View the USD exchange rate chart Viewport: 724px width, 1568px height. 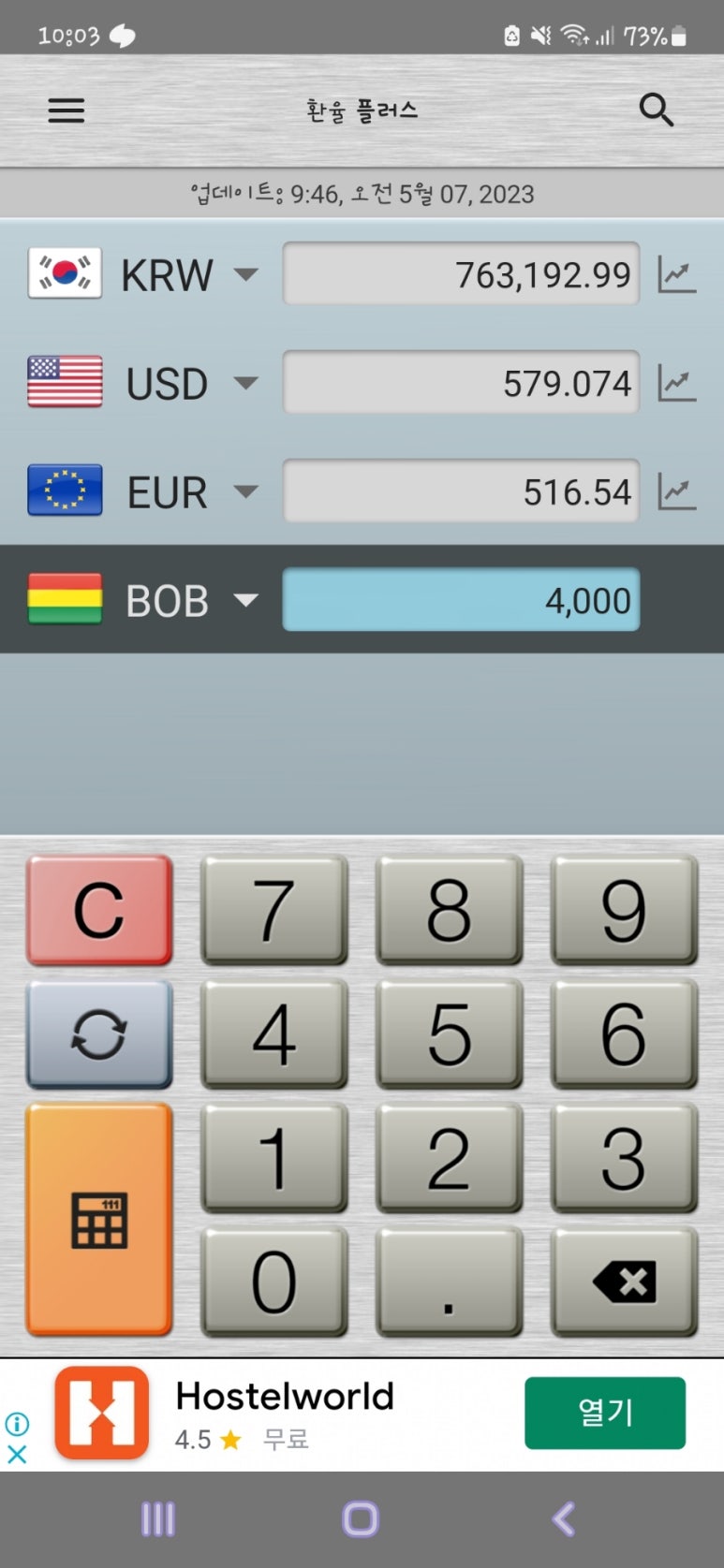[x=676, y=383]
